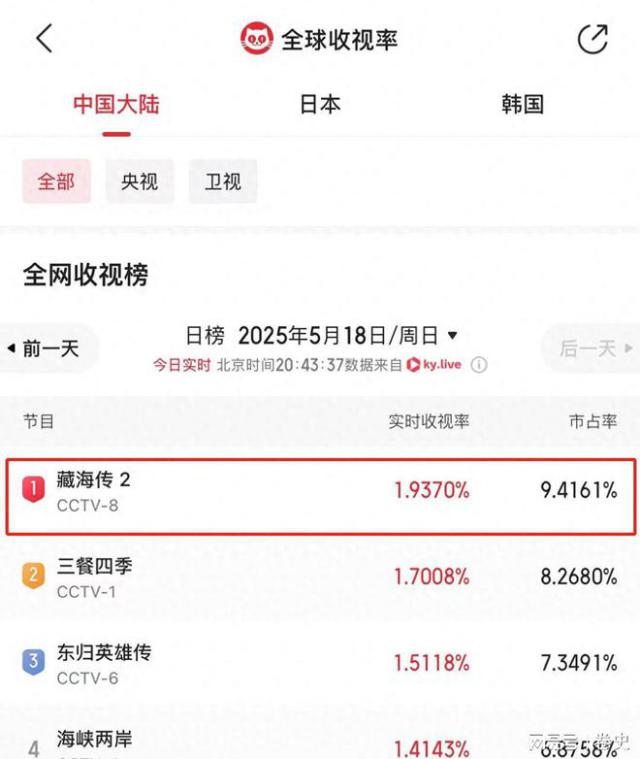The height and width of the screenshot is (759, 640).
Task: Filter channels by 央视
Action: pos(139,182)
